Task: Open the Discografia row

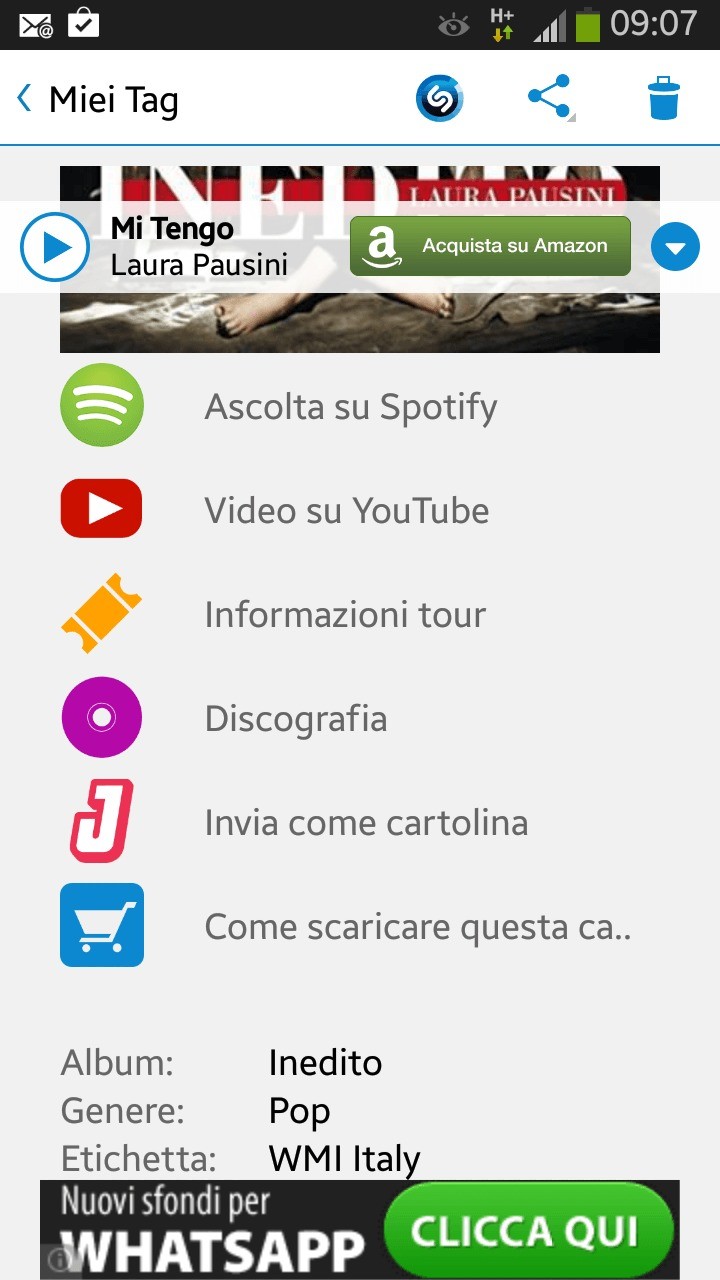Action: point(295,719)
